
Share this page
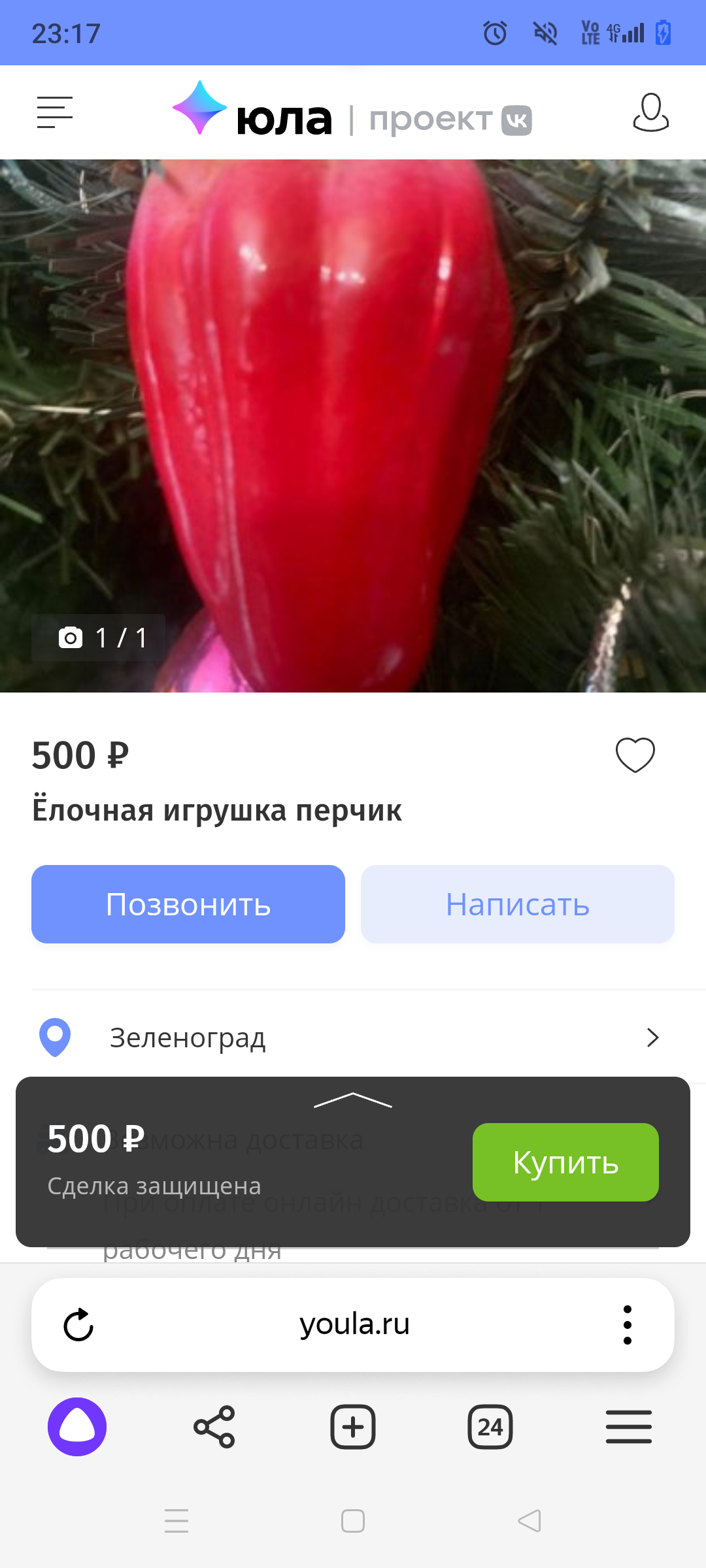214,1427
